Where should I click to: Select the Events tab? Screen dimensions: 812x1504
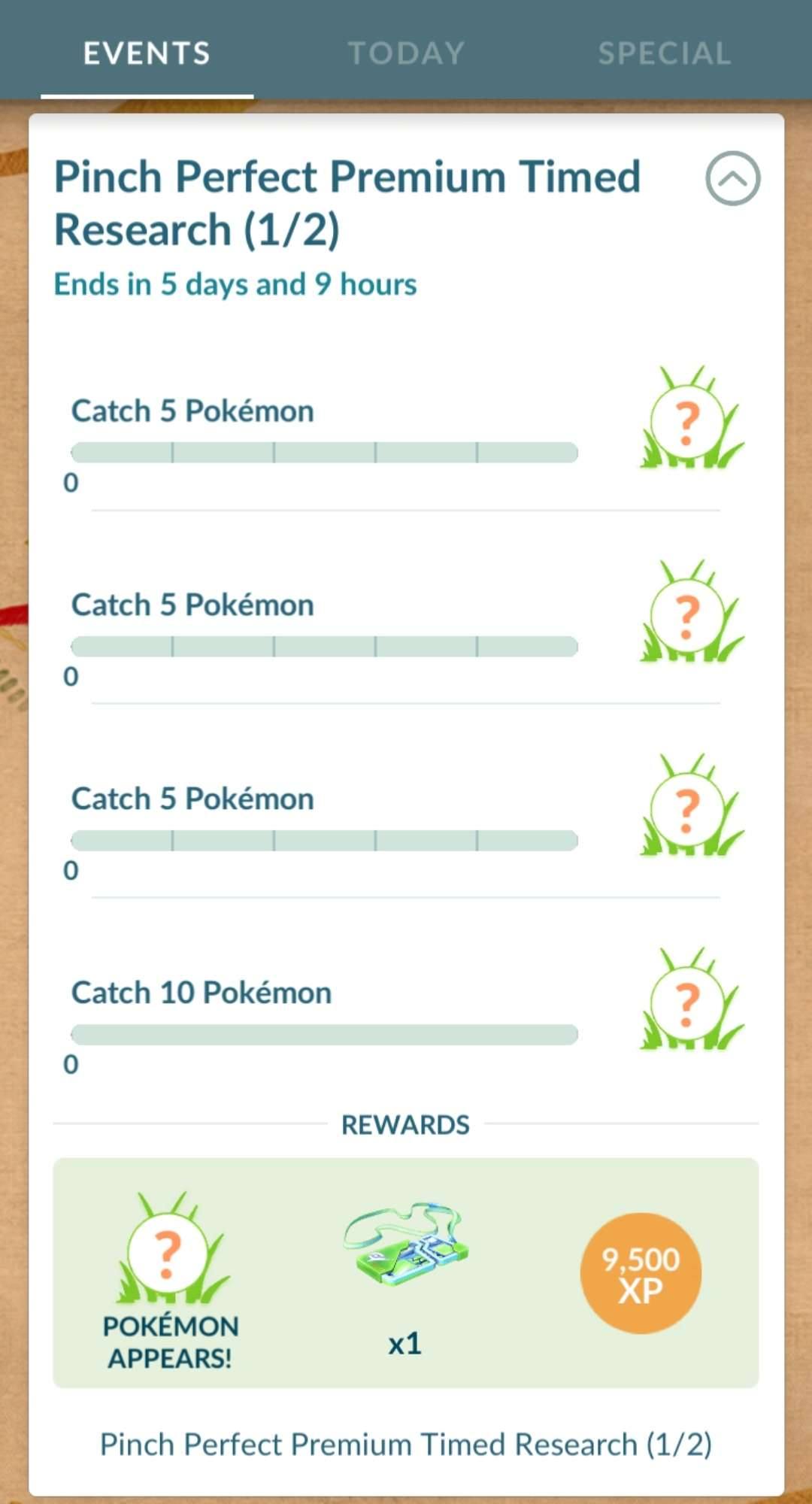[x=147, y=53]
